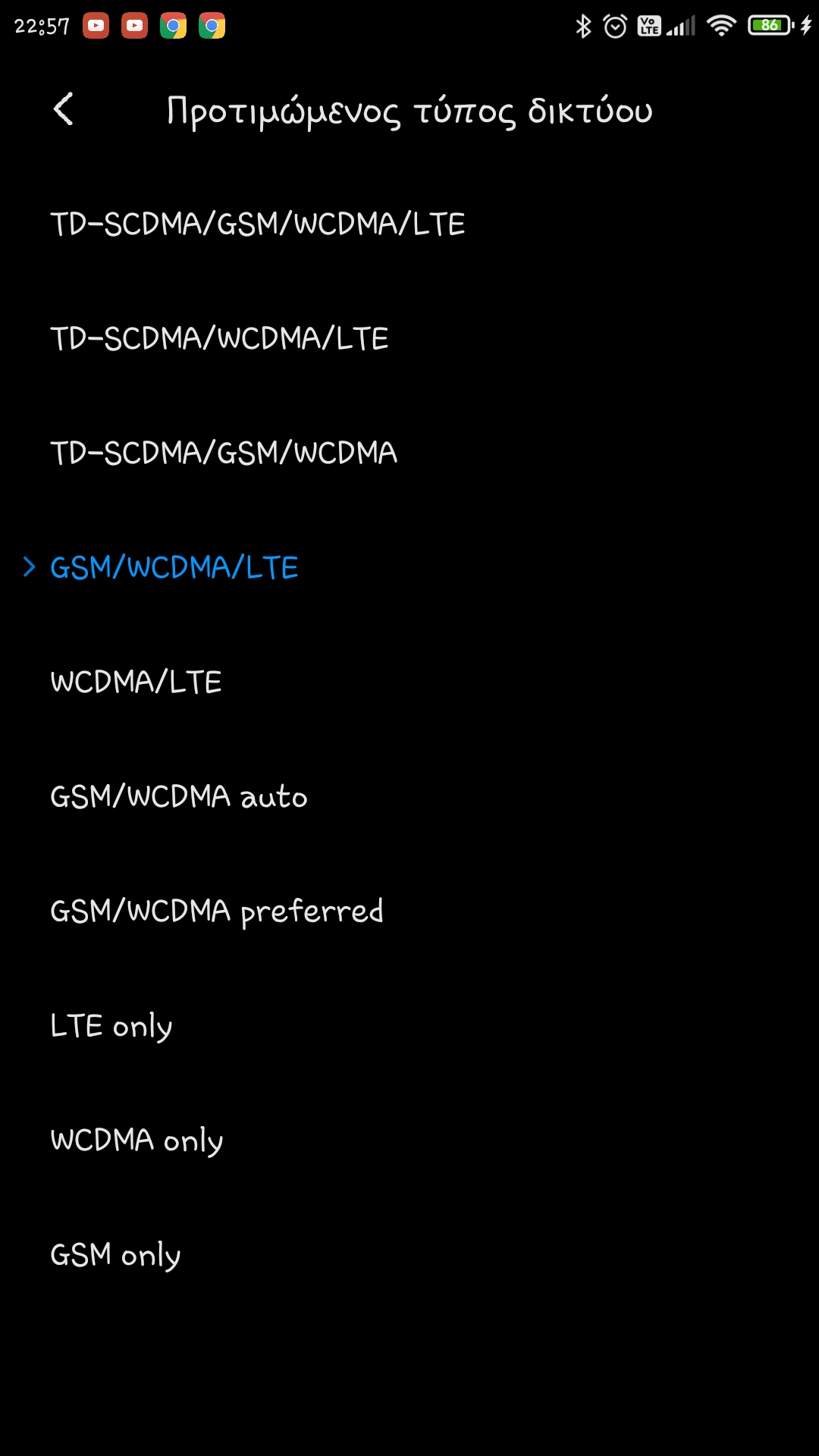This screenshot has height=1456, width=819.
Task: Go back from preferred network type screen
Action: [x=64, y=110]
